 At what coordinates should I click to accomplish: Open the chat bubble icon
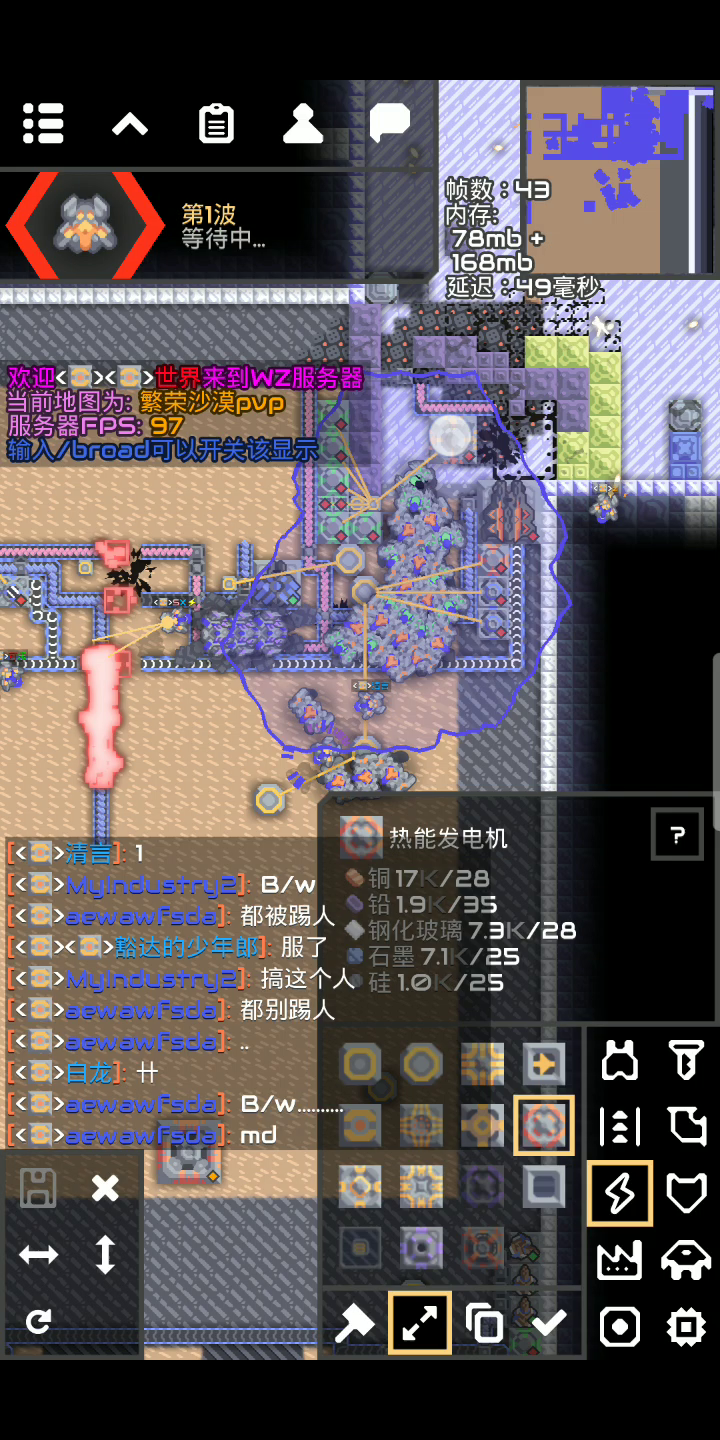coord(389,124)
